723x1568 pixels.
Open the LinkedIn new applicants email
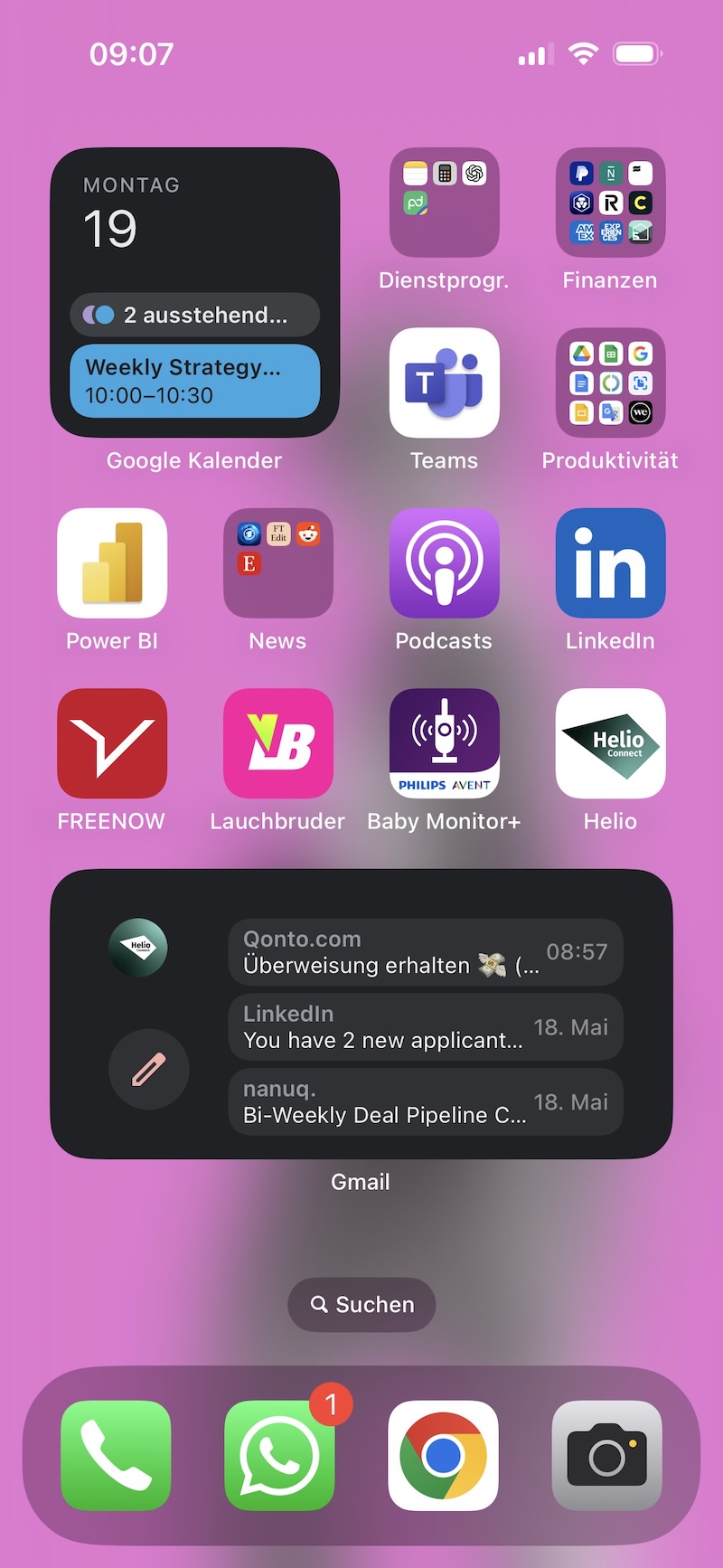click(x=426, y=1027)
